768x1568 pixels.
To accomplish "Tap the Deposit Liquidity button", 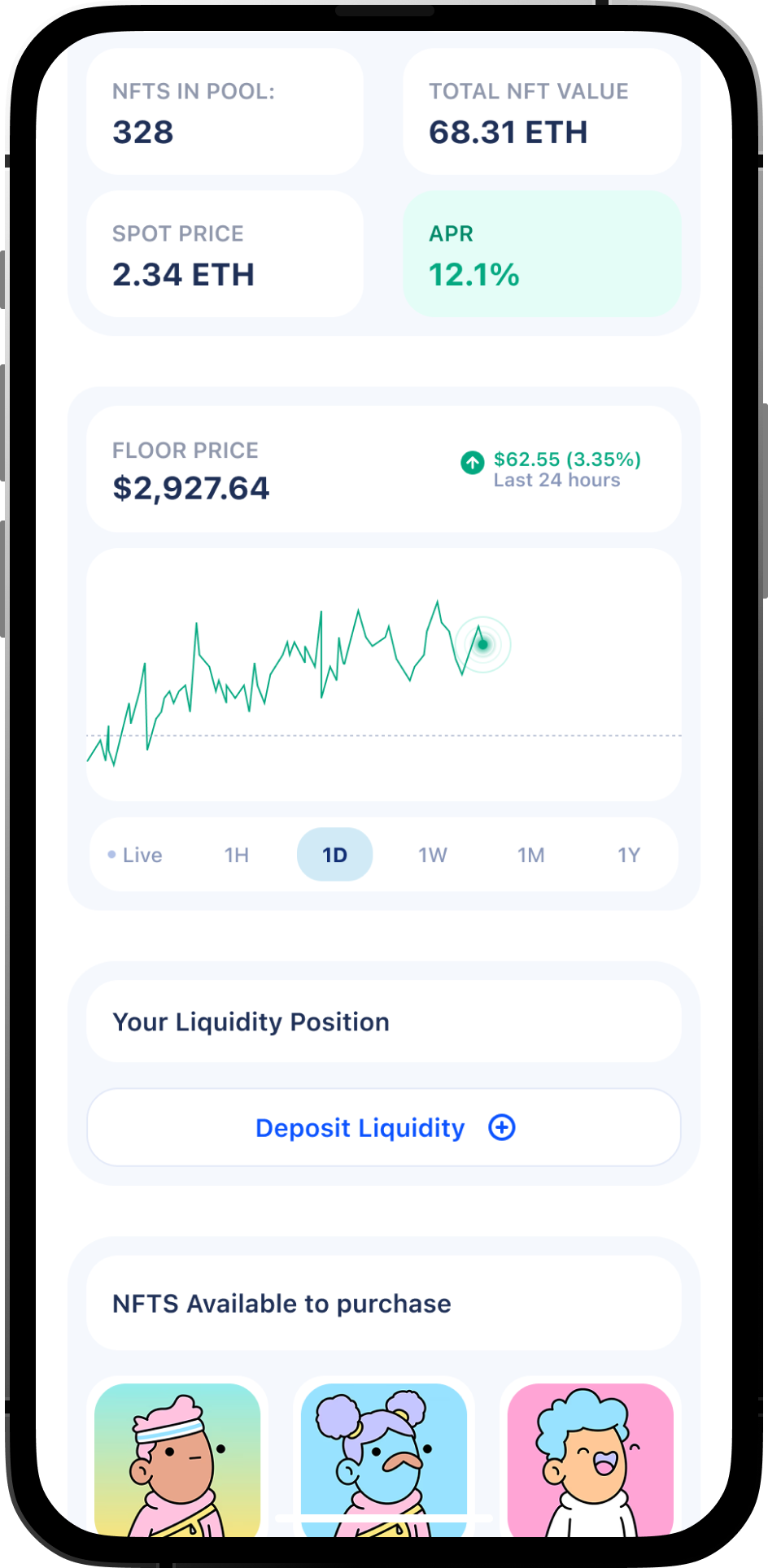I will pos(384,1127).
